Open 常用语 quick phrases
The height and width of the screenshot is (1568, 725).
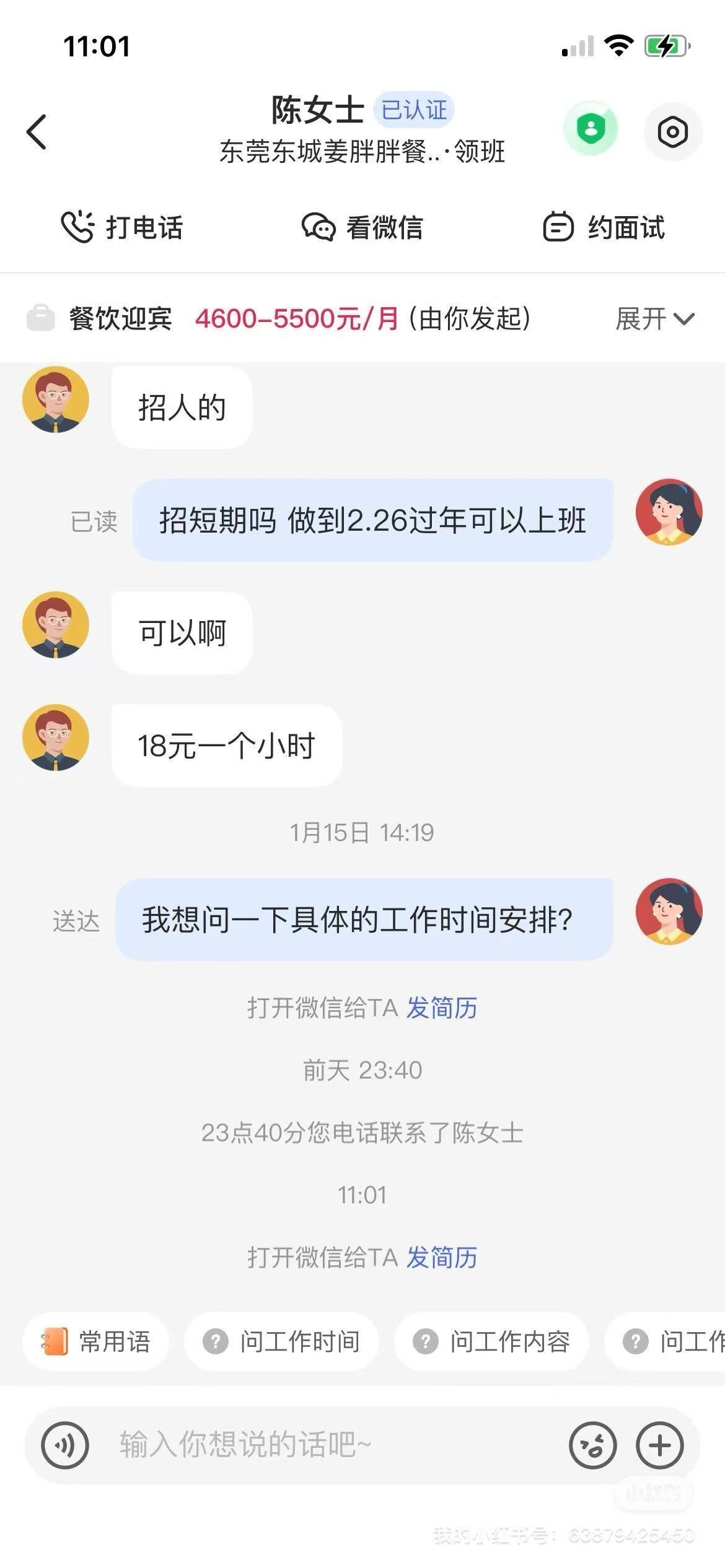pyautogui.click(x=96, y=1342)
